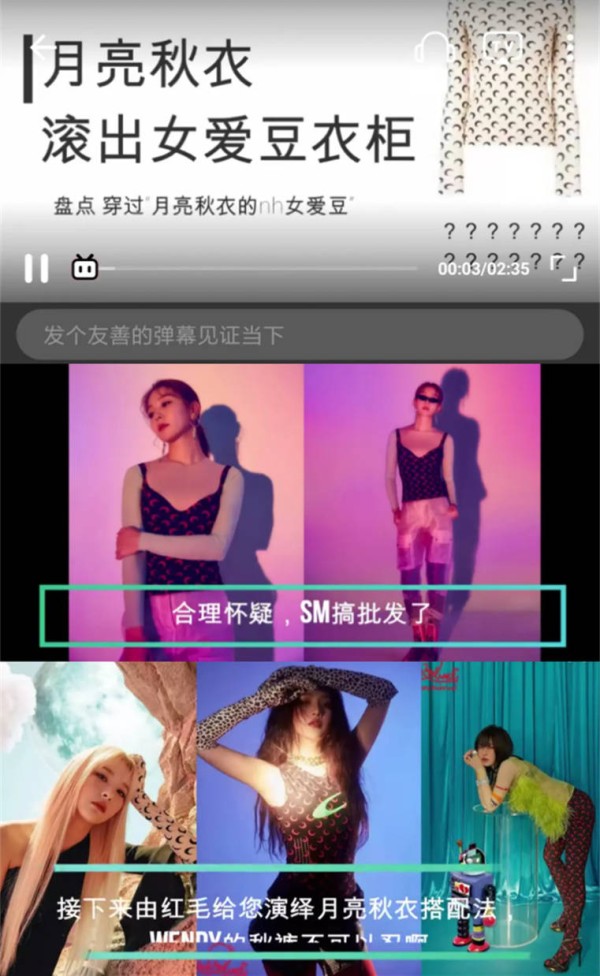Open the player's overflow menu
Viewport: 600px width, 976px height.
(569, 47)
